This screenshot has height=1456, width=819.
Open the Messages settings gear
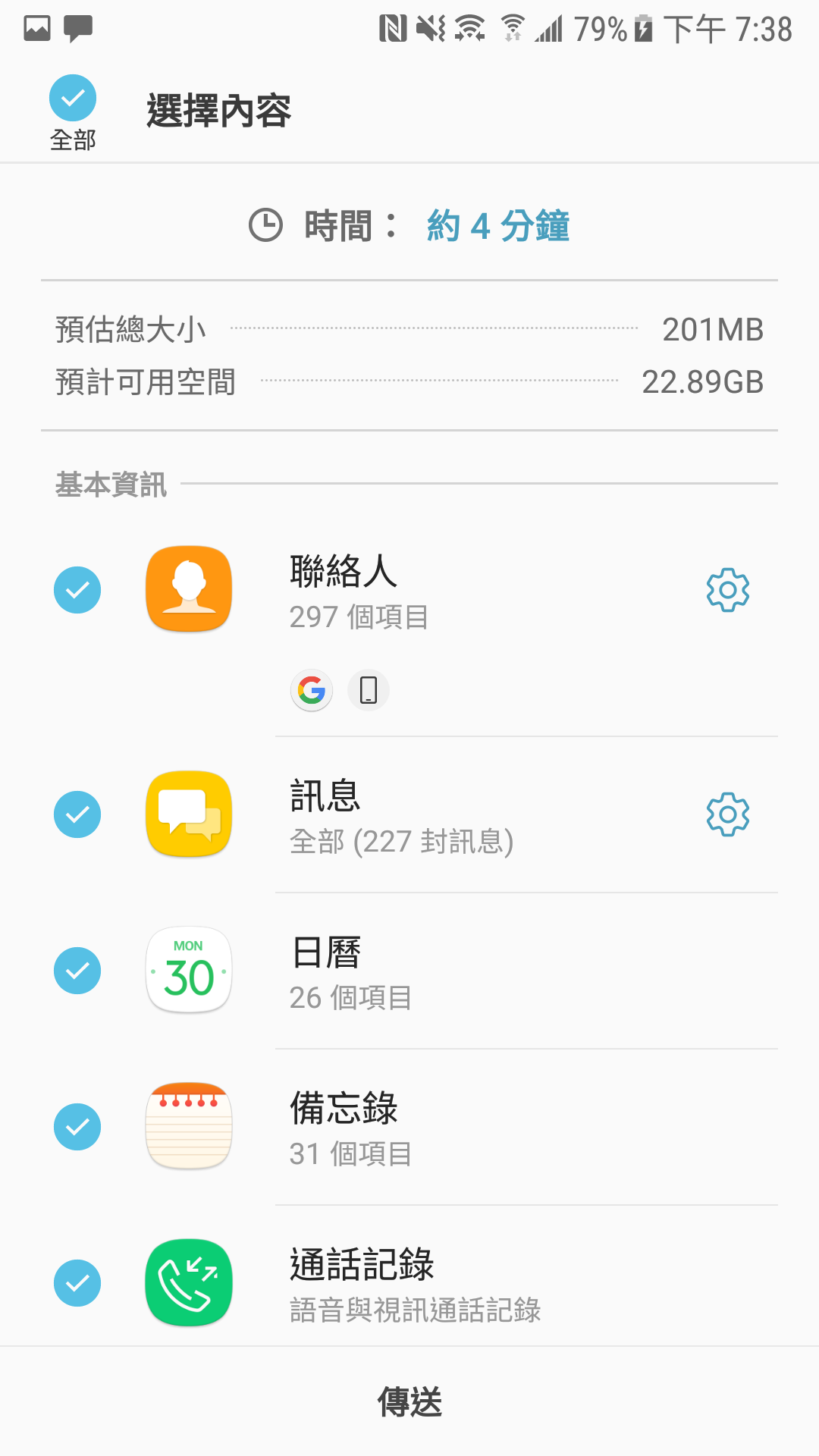[x=728, y=814]
